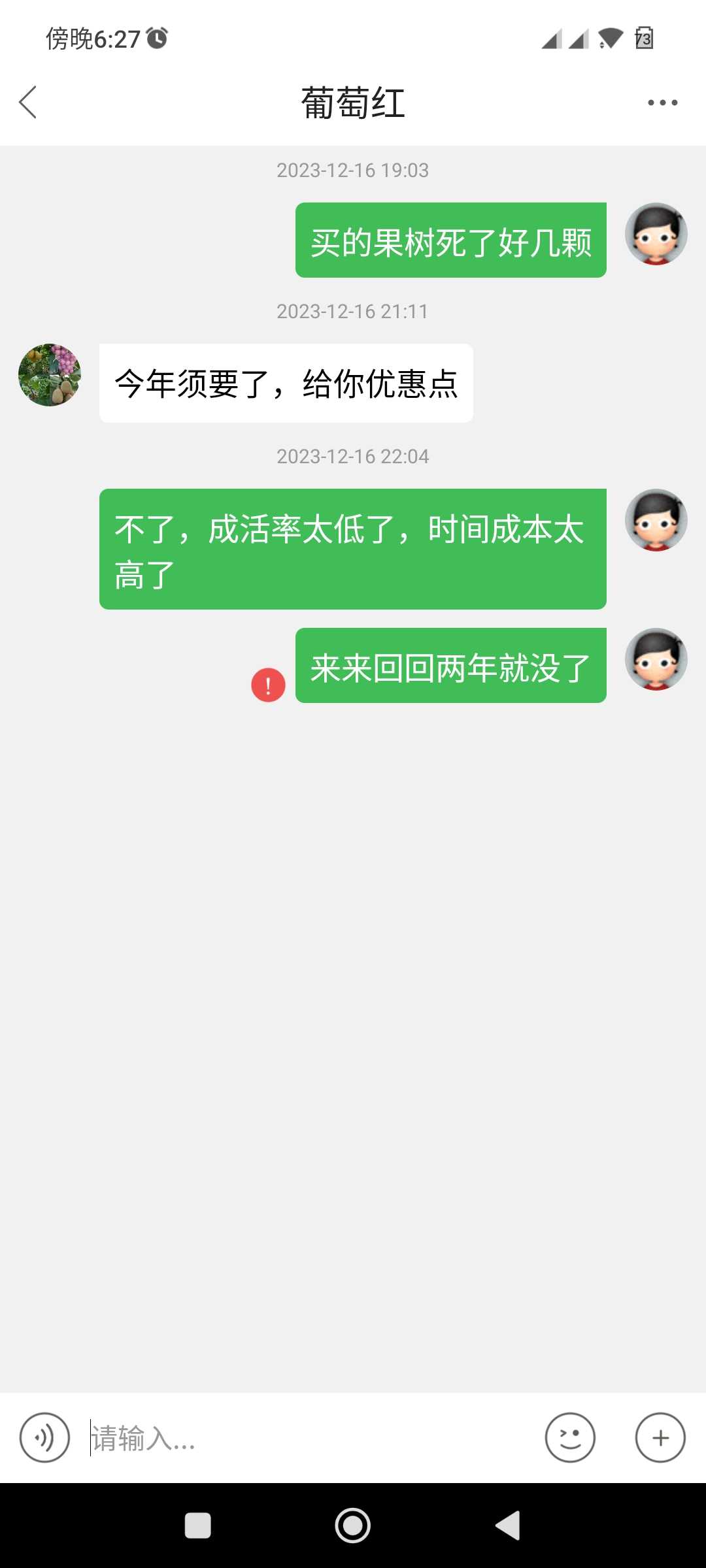Switch to voice input mode
Viewport: 706px width, 1568px height.
click(44, 1437)
